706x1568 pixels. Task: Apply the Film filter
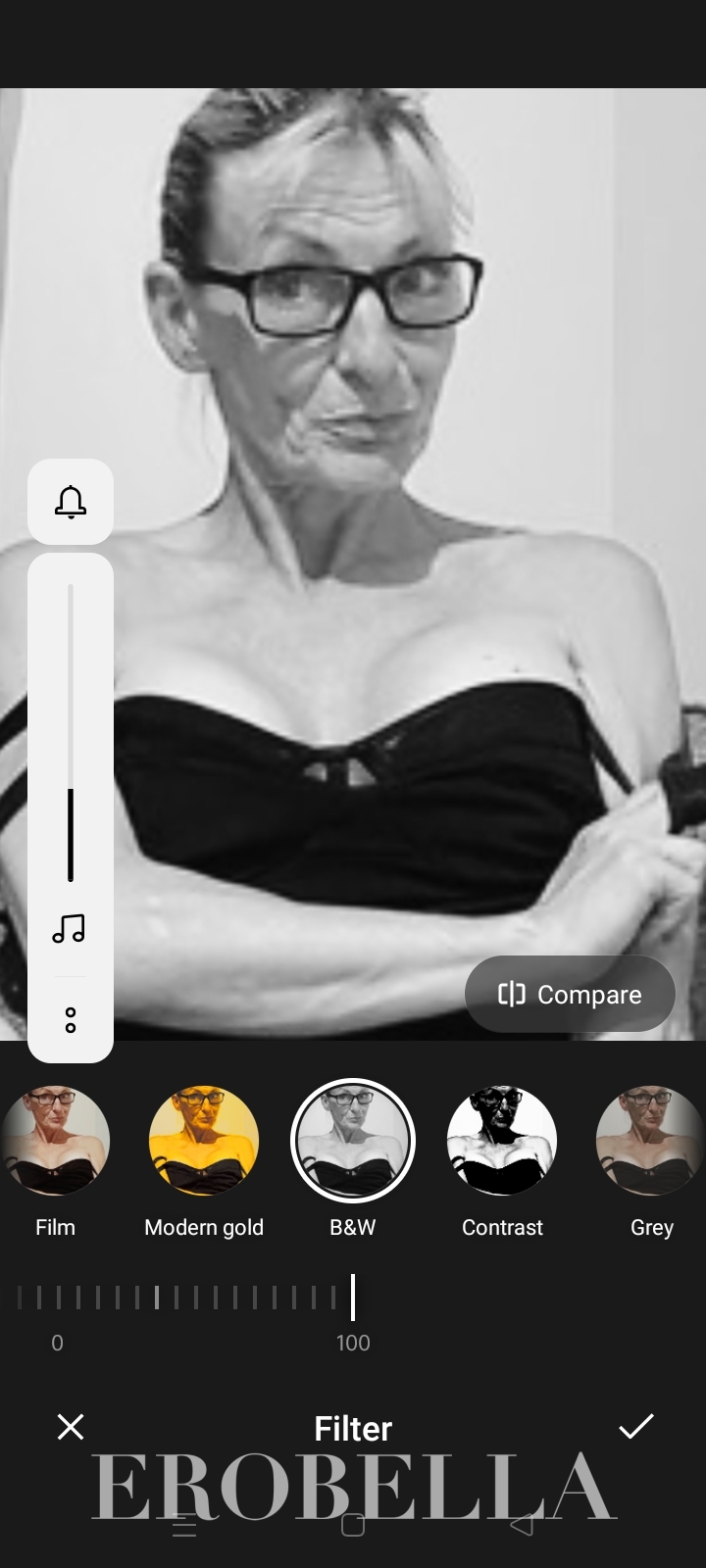56,1140
